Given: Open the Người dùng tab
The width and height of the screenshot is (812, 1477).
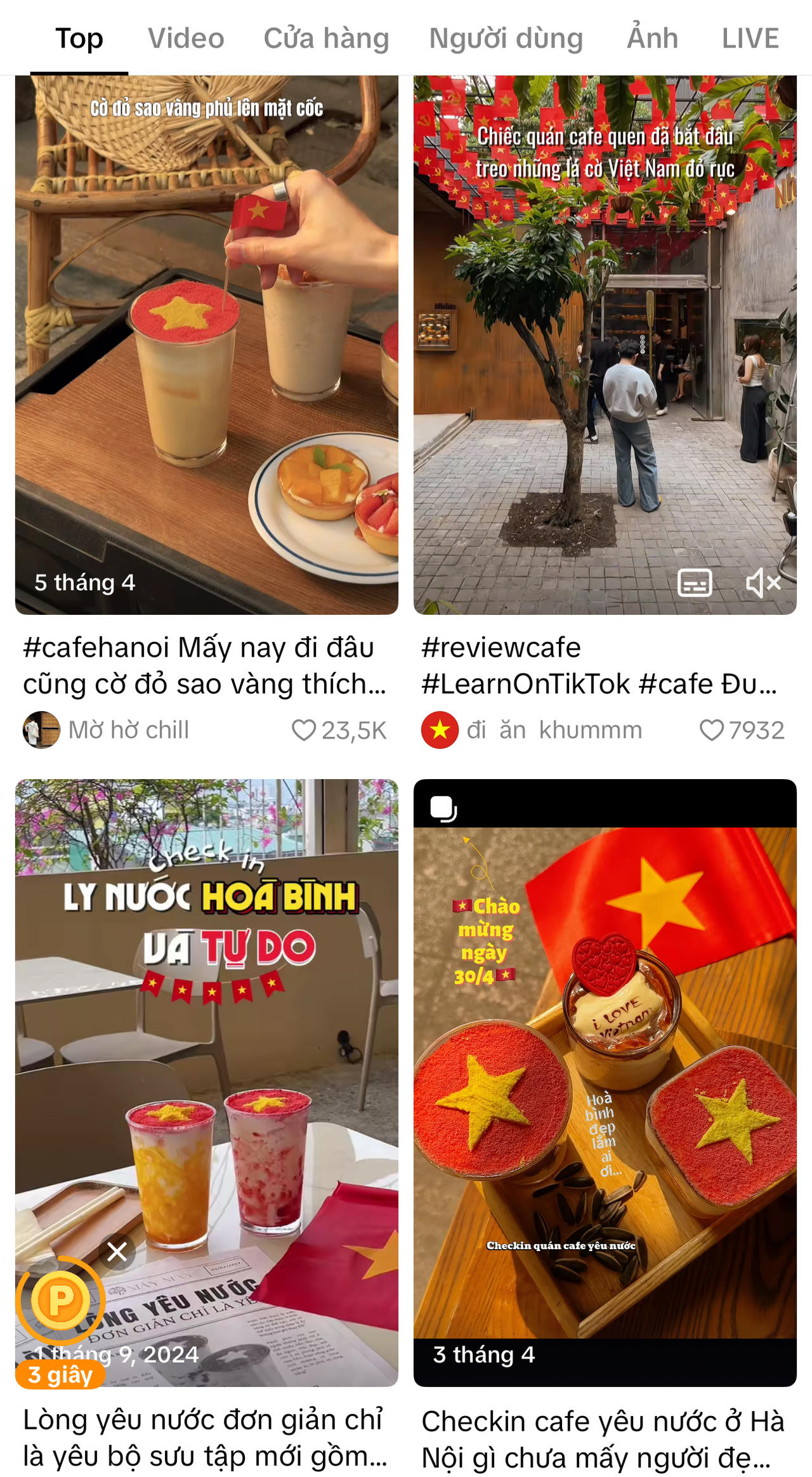Looking at the screenshot, I should point(506,38).
